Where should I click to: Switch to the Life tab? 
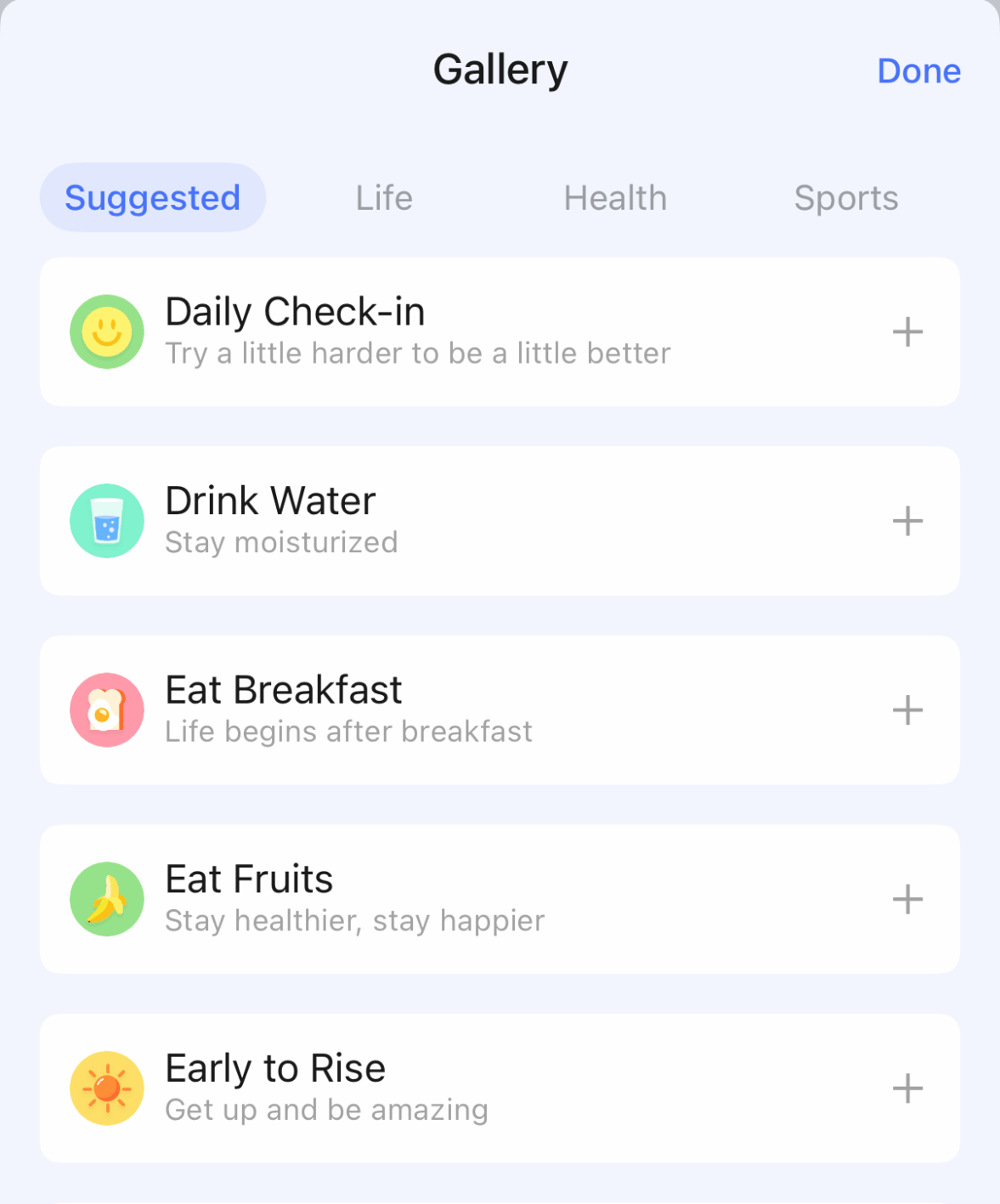pyautogui.click(x=384, y=198)
